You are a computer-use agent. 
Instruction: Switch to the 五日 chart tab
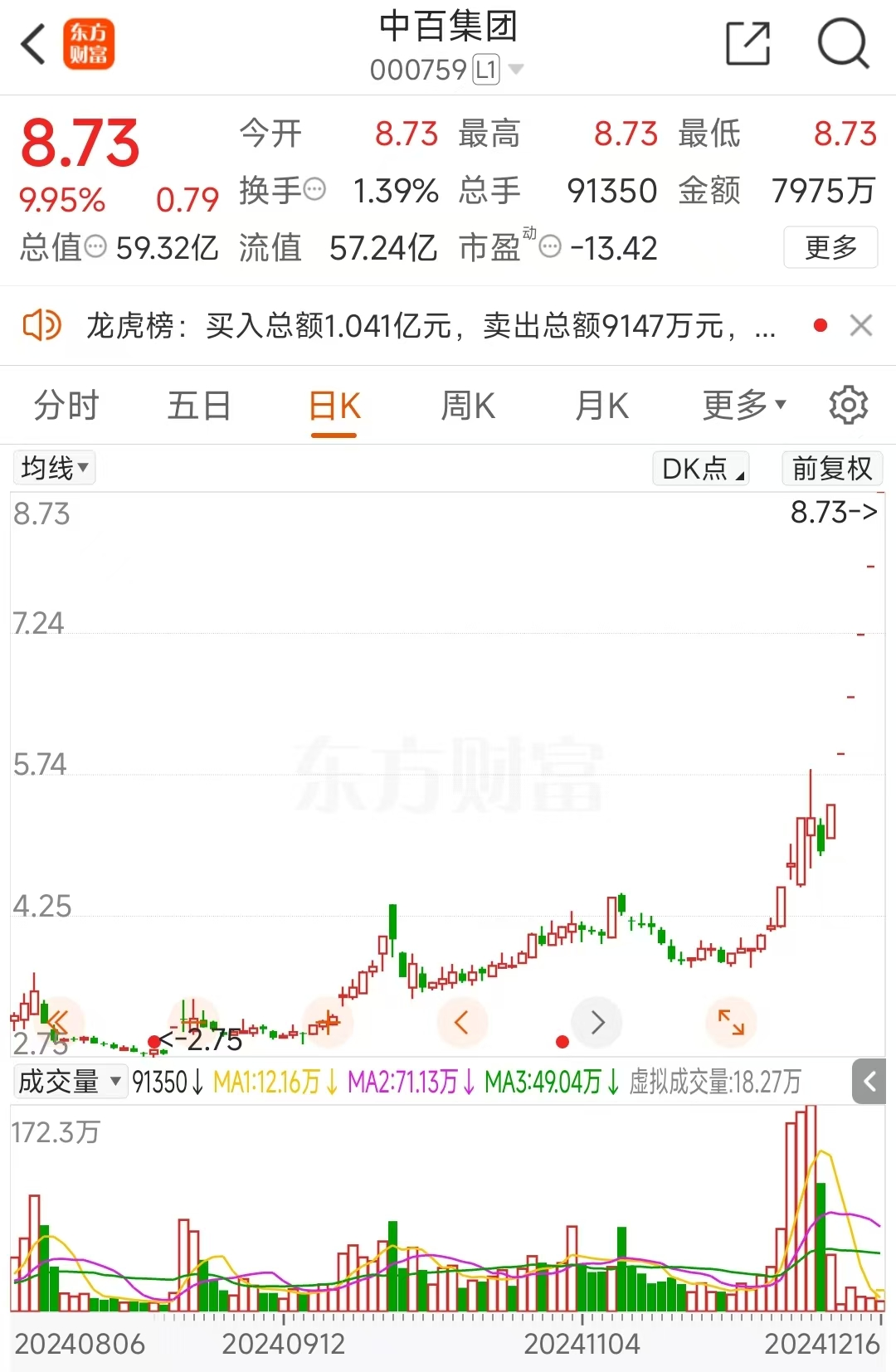pyautogui.click(x=199, y=406)
